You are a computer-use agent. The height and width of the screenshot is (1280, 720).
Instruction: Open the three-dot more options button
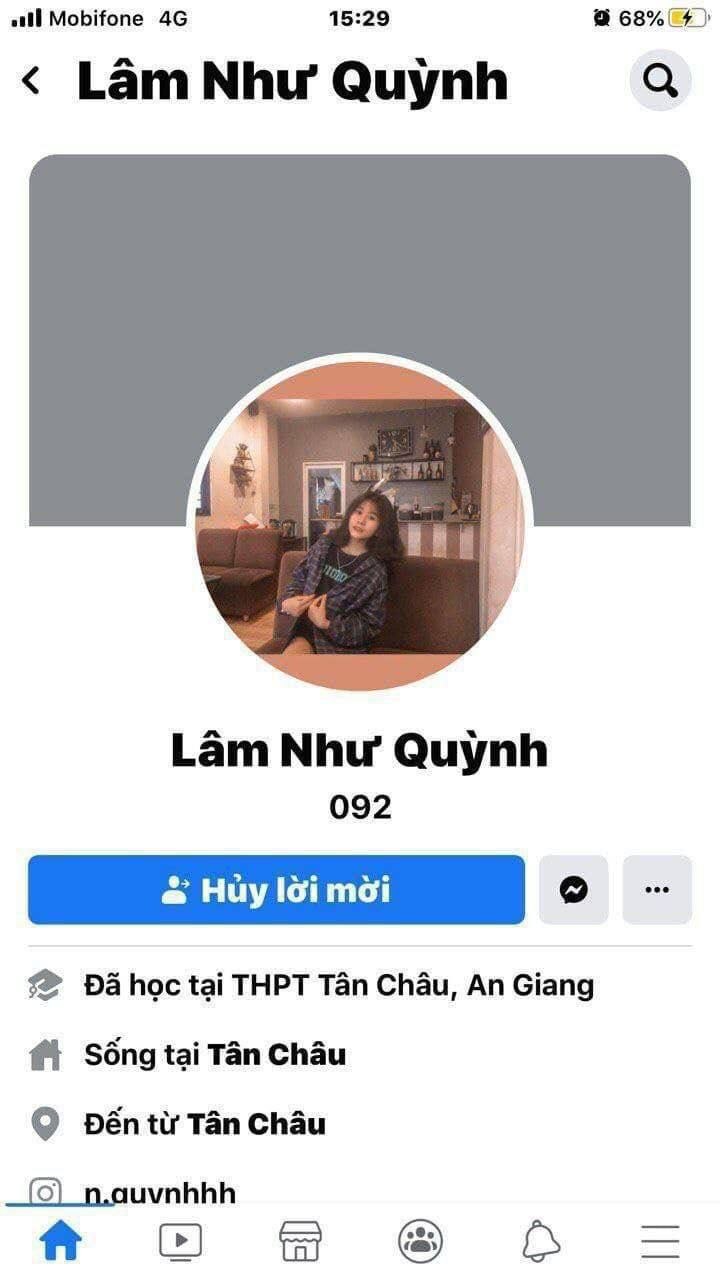[657, 890]
